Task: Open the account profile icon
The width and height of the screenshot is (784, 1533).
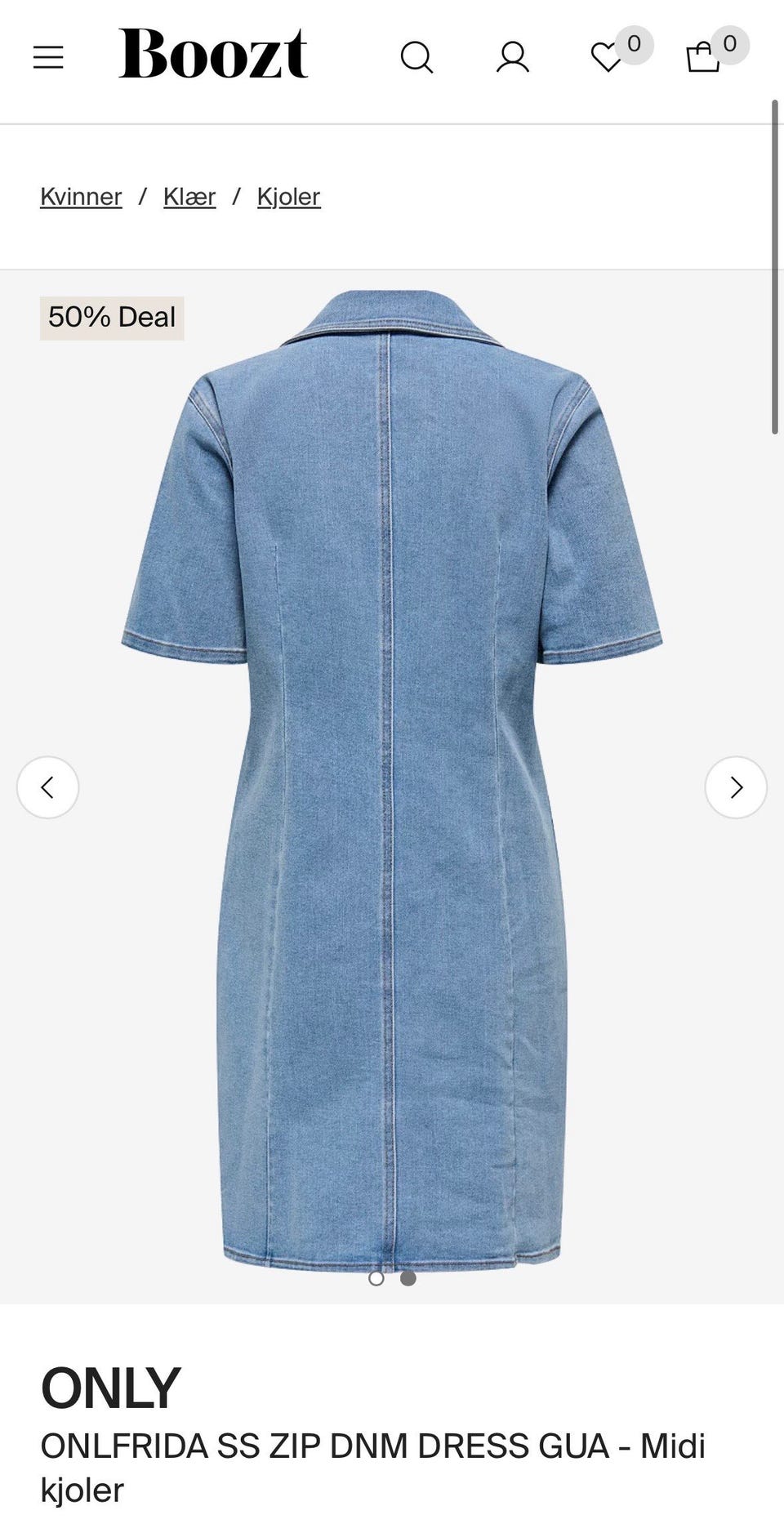Action: click(x=513, y=57)
